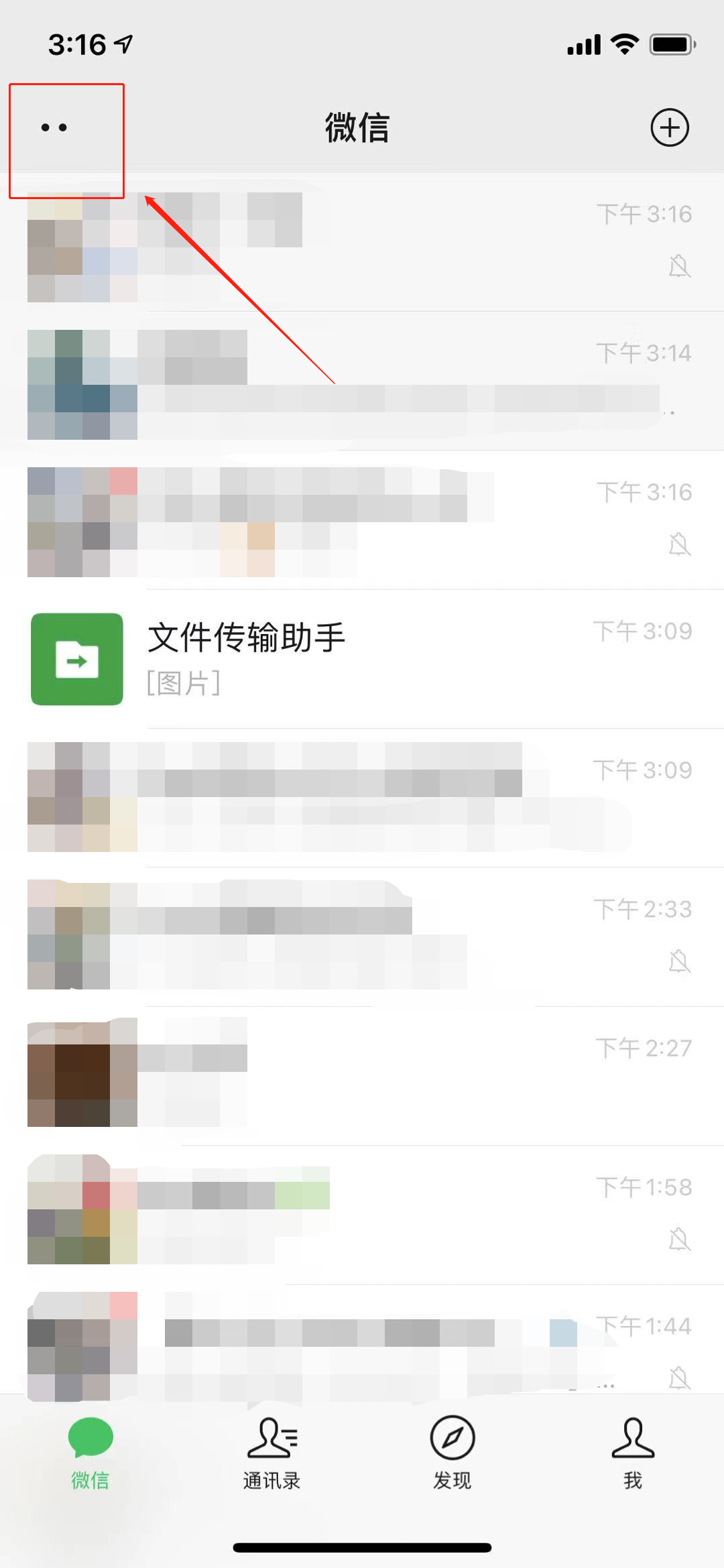
Task: Tap the plus icon to start new chat
Action: (x=670, y=127)
